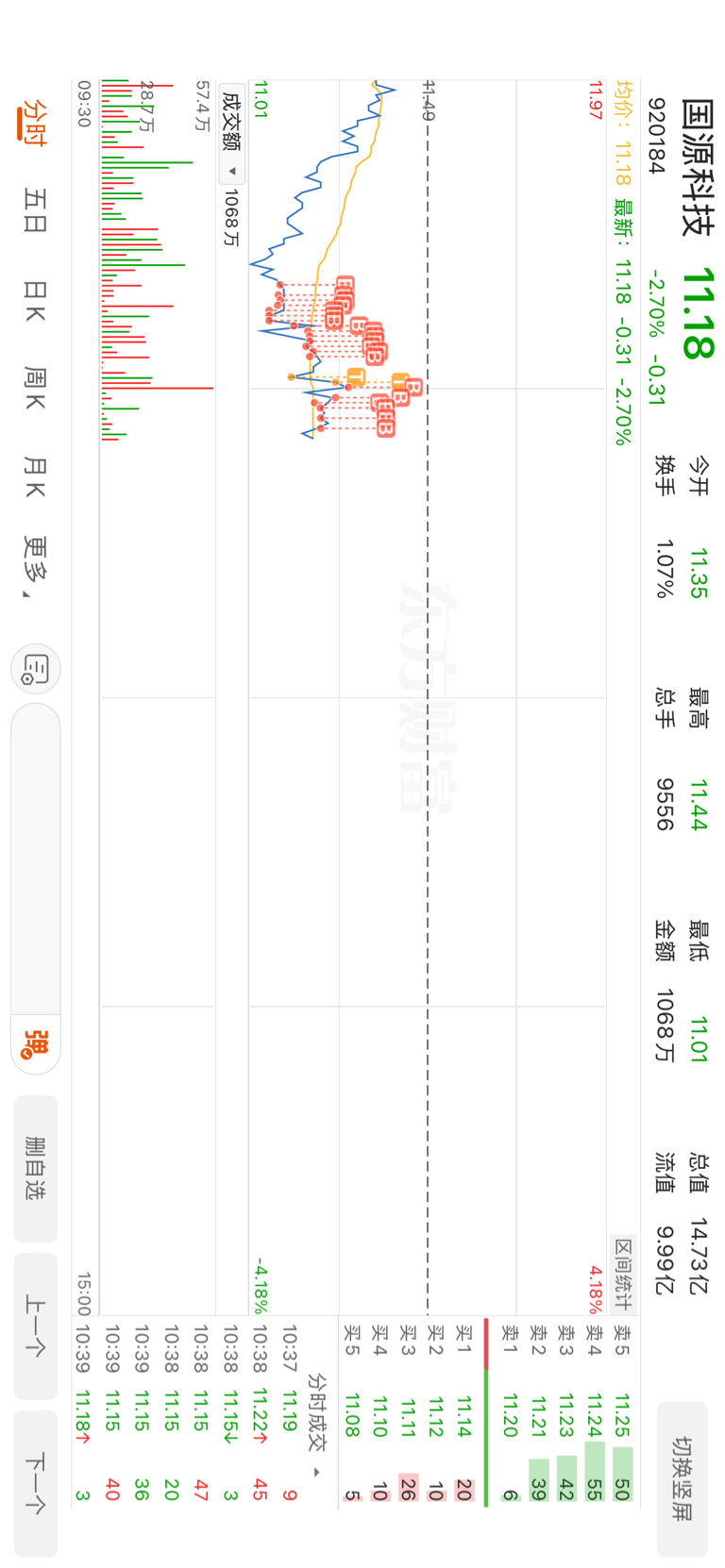Go to previous stock with 上一个
The height and width of the screenshot is (1568, 725).
[x=36, y=1326]
